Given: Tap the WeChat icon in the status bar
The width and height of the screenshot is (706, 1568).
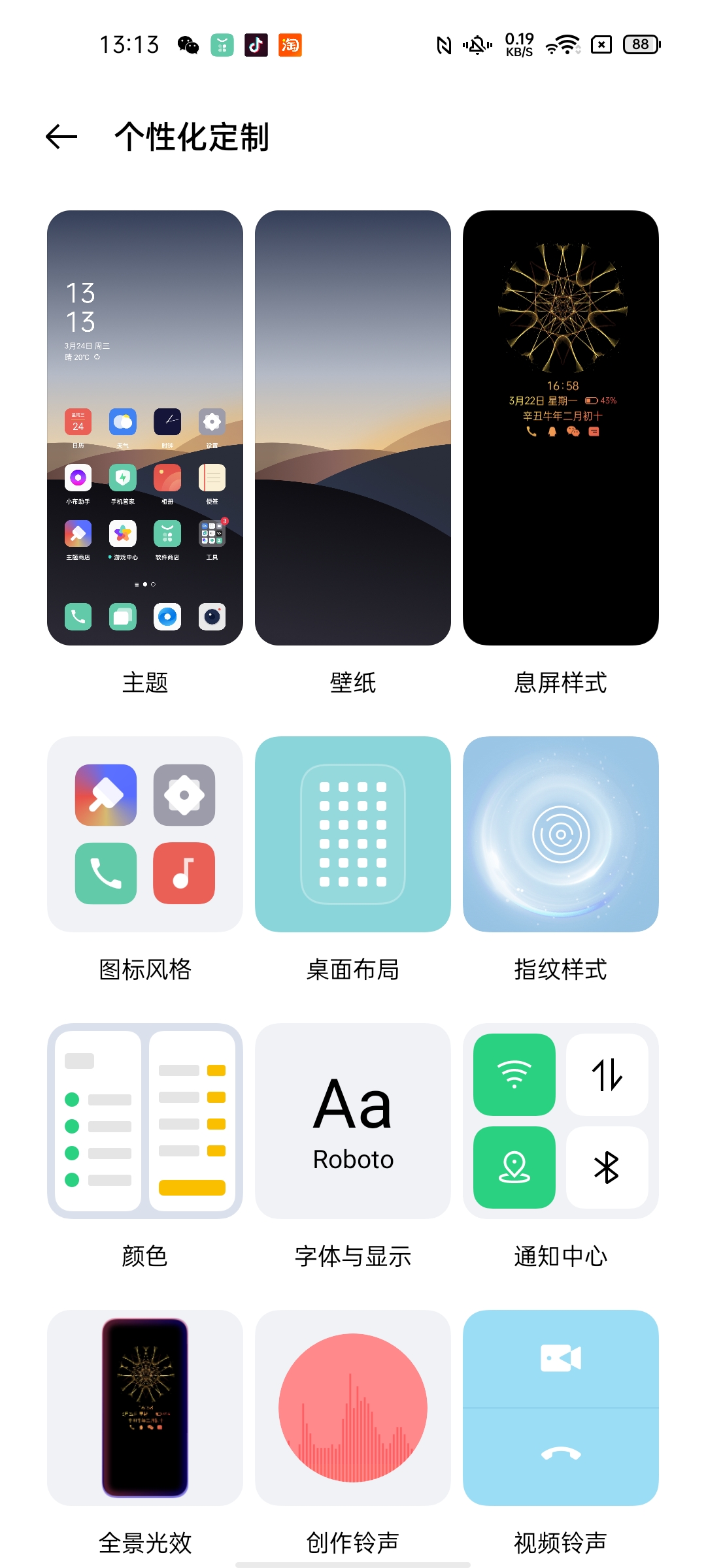Looking at the screenshot, I should 186,45.
